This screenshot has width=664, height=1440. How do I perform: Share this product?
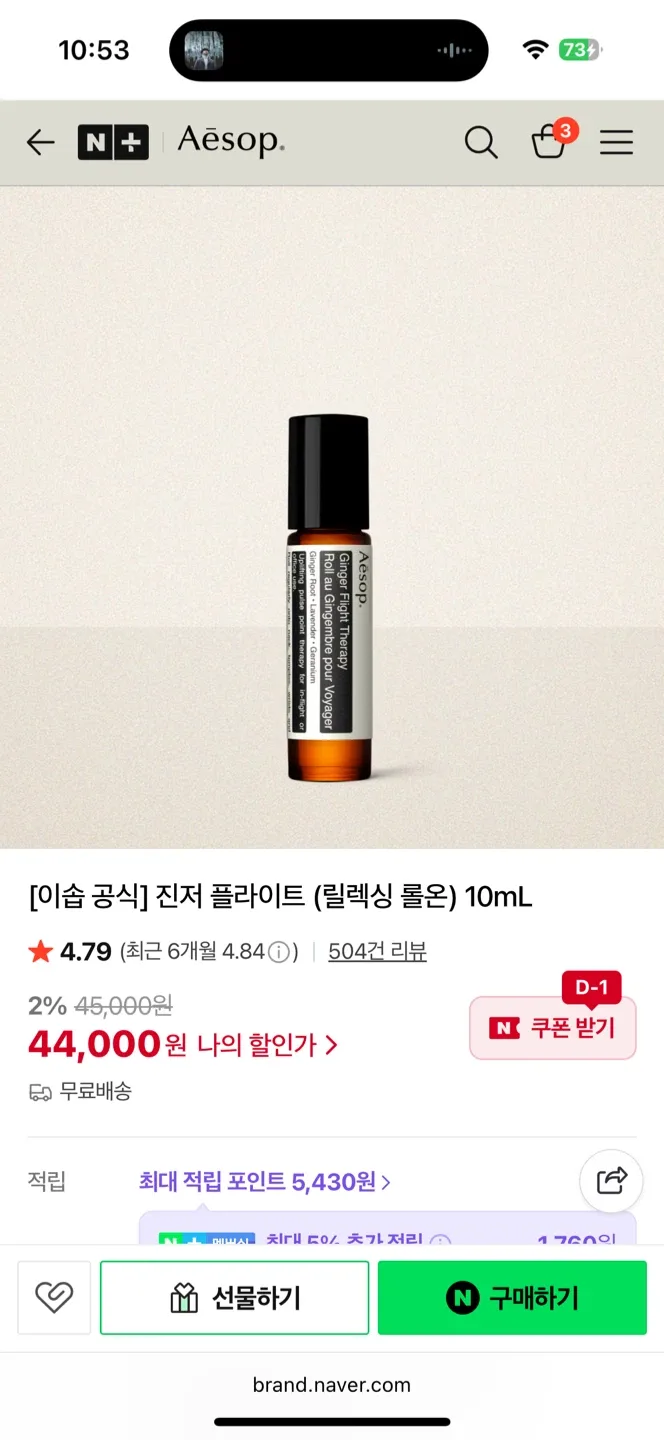point(611,1181)
